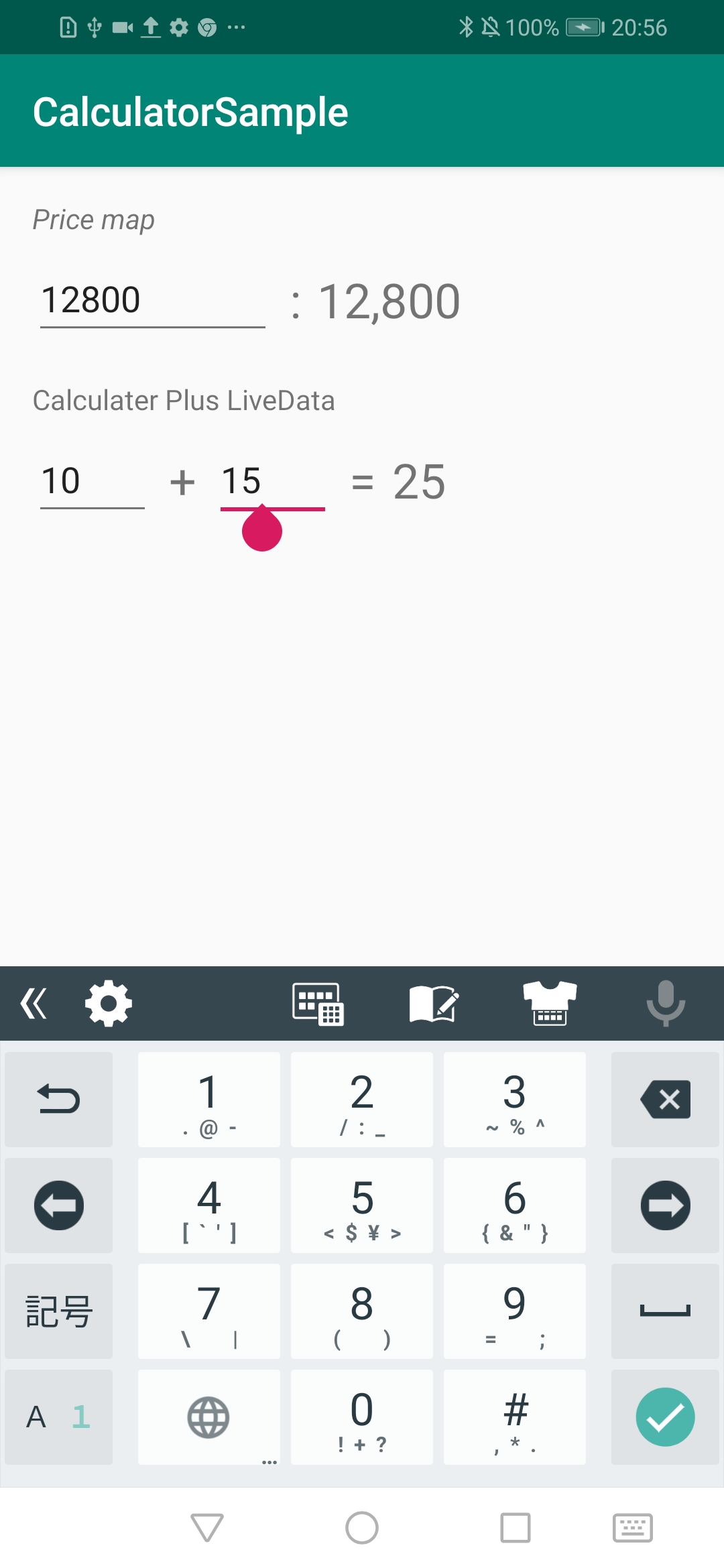The width and height of the screenshot is (724, 1568).
Task: Open the keyboard layout switcher icon
Action: [x=318, y=1003]
